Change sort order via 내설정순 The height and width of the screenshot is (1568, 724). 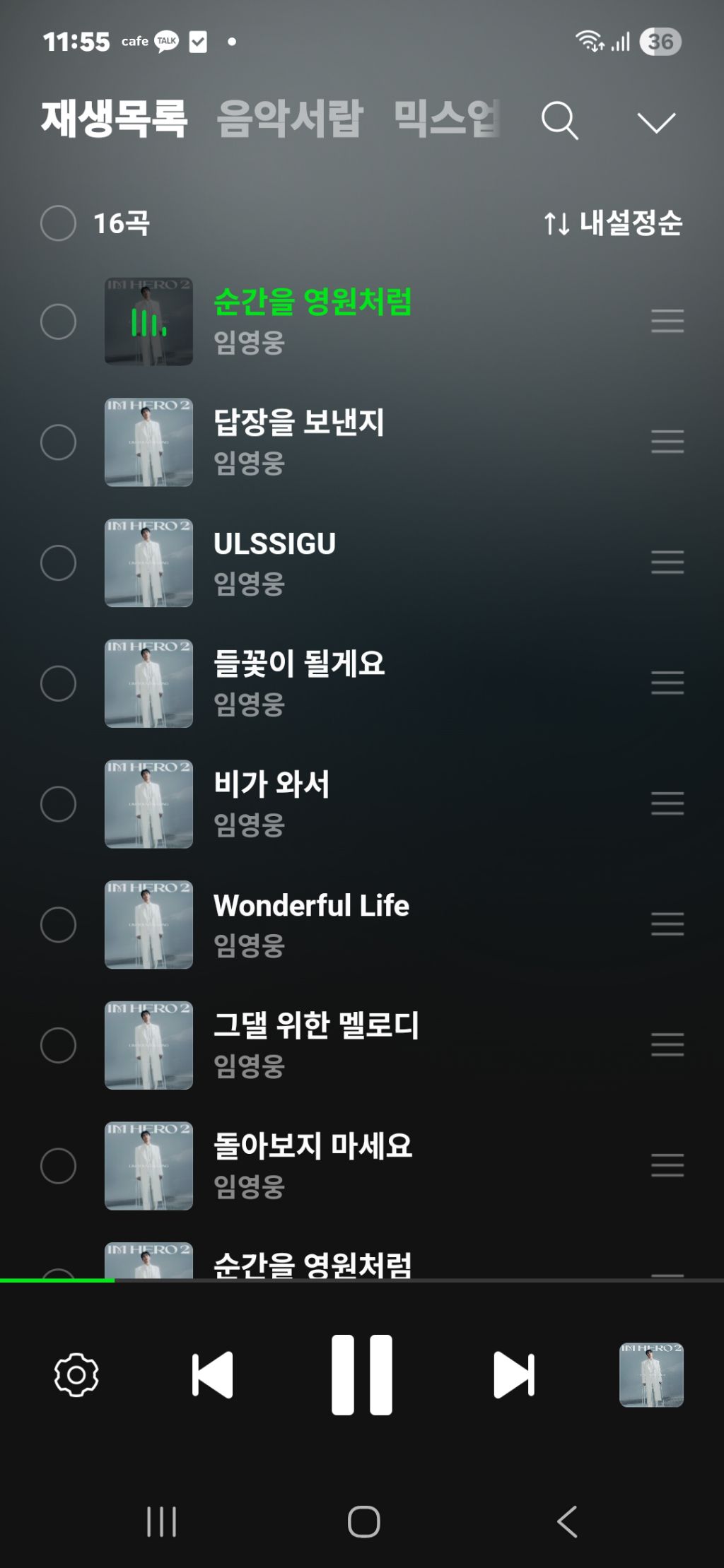pyautogui.click(x=613, y=223)
